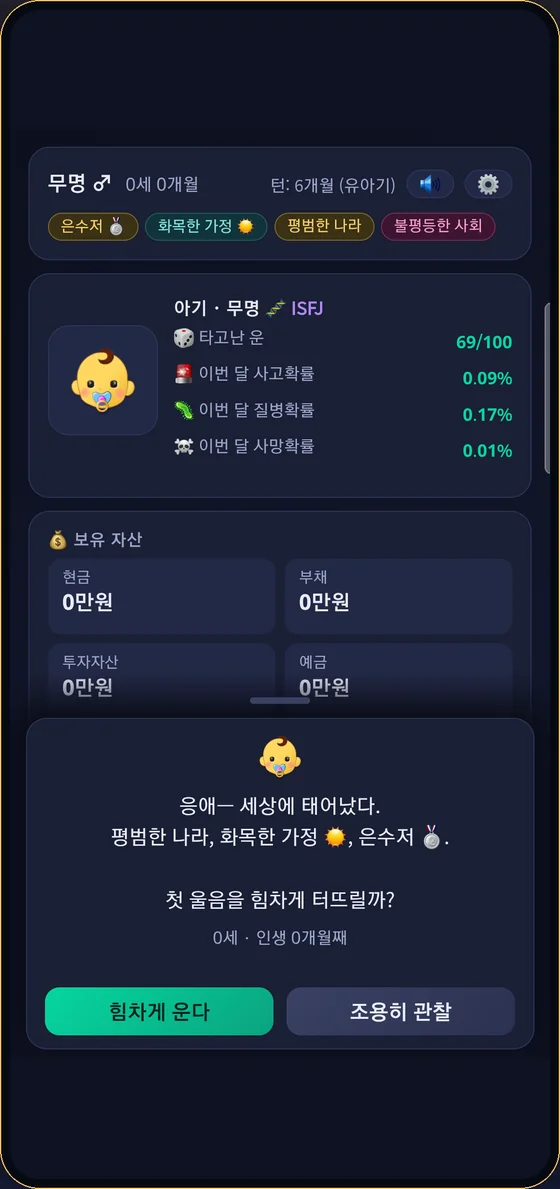
Task: Tap the 화목한 가정 chip
Action: pyautogui.click(x=206, y=226)
